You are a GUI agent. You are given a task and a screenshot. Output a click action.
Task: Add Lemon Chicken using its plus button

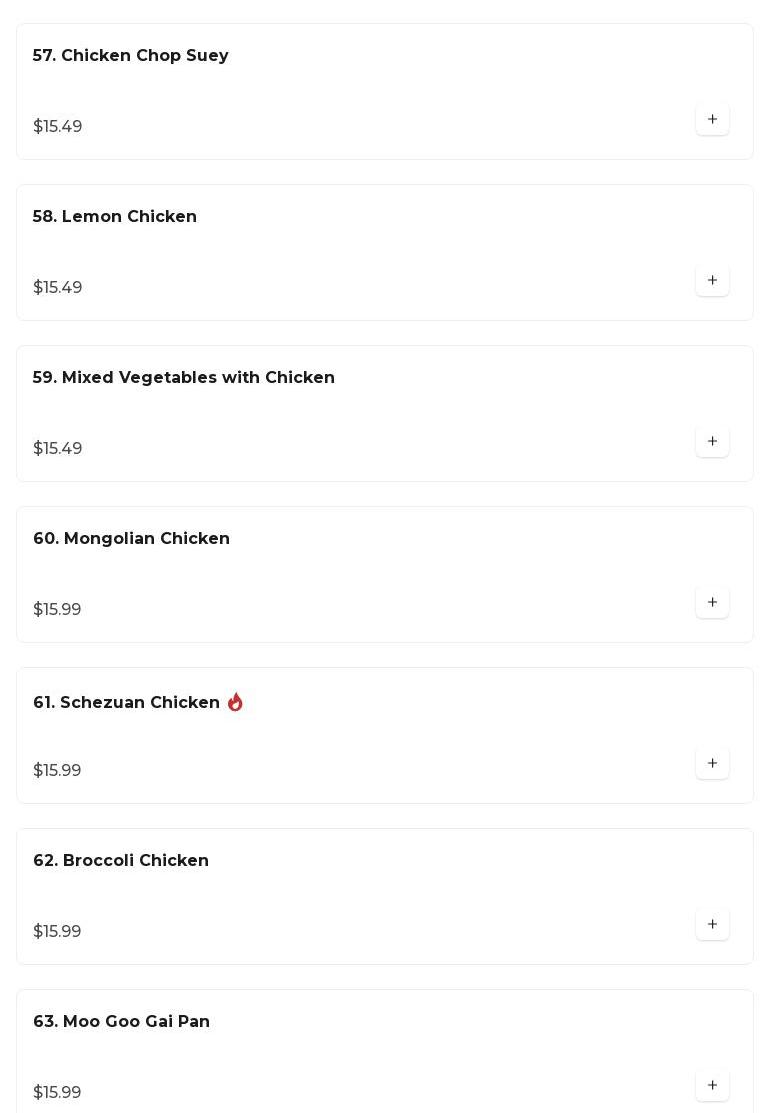tap(712, 281)
